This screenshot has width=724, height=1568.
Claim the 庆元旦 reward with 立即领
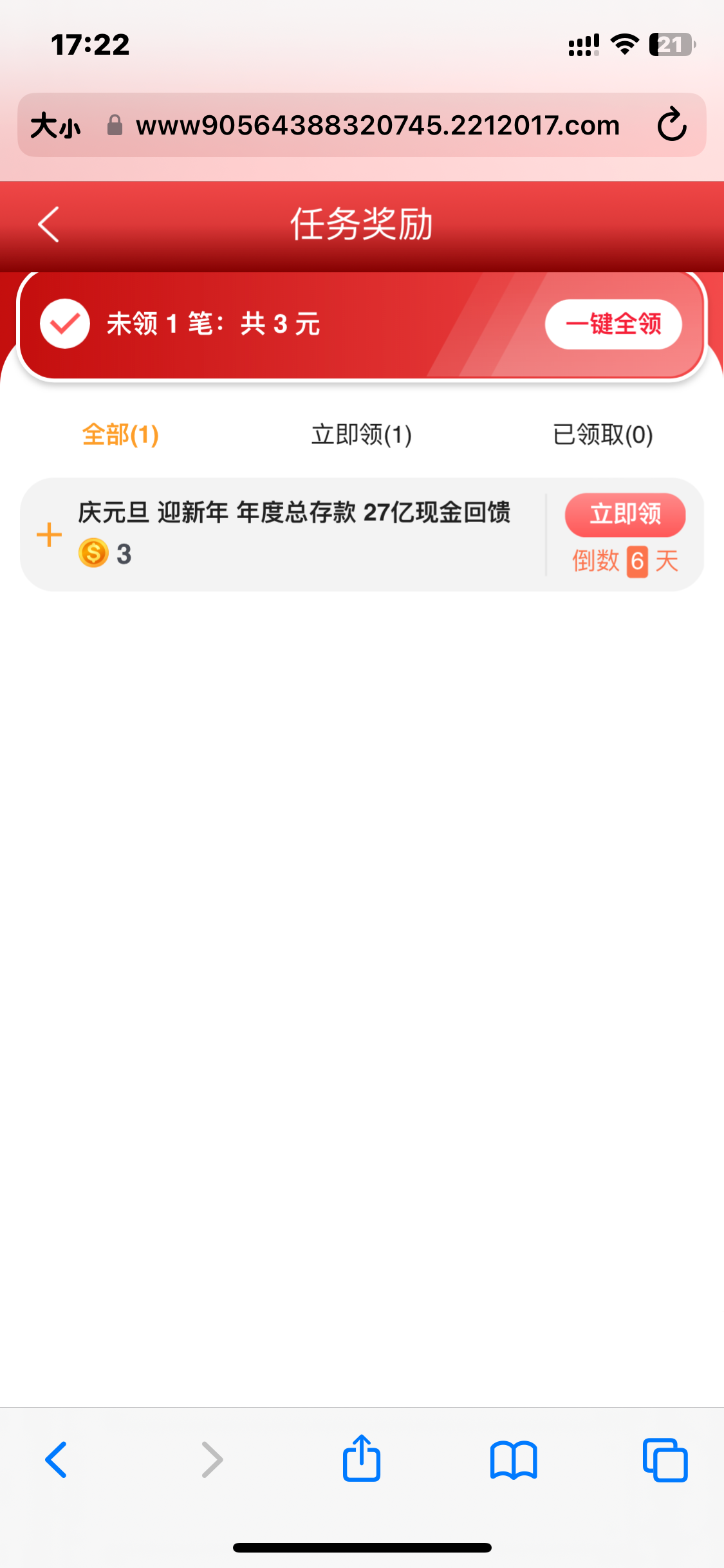pyautogui.click(x=625, y=514)
